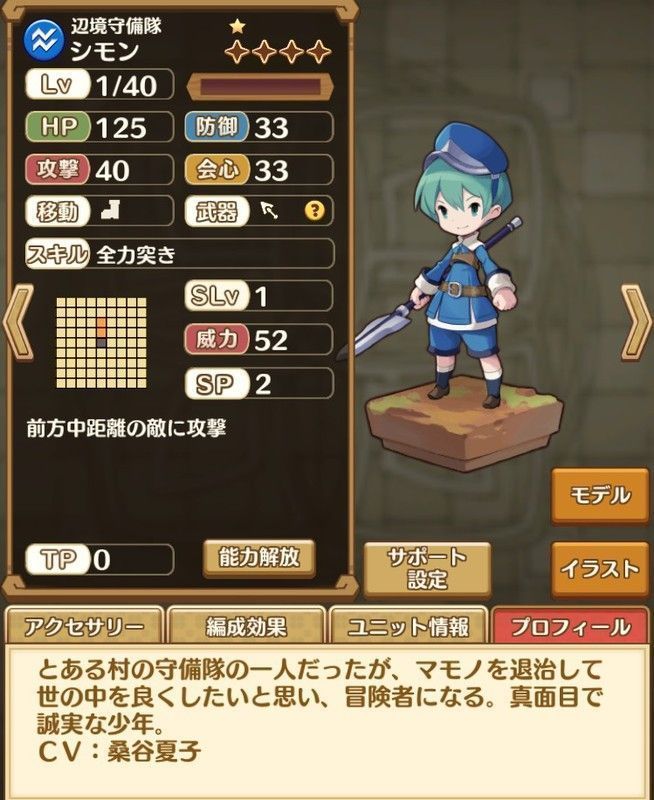The image size is (654, 800).
Task: Open サポート設定 support settings
Action: [x=427, y=568]
